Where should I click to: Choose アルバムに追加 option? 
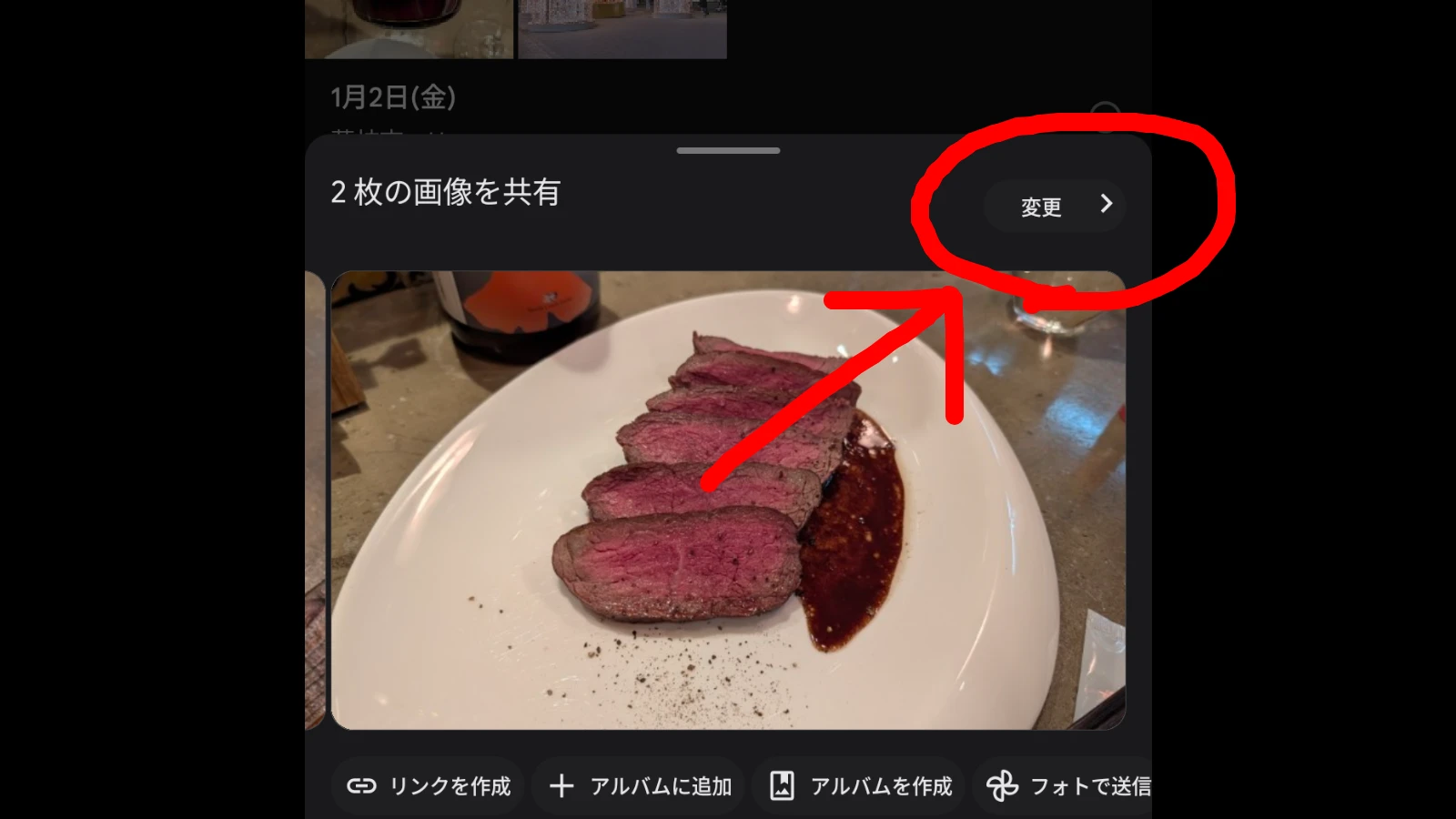642,785
